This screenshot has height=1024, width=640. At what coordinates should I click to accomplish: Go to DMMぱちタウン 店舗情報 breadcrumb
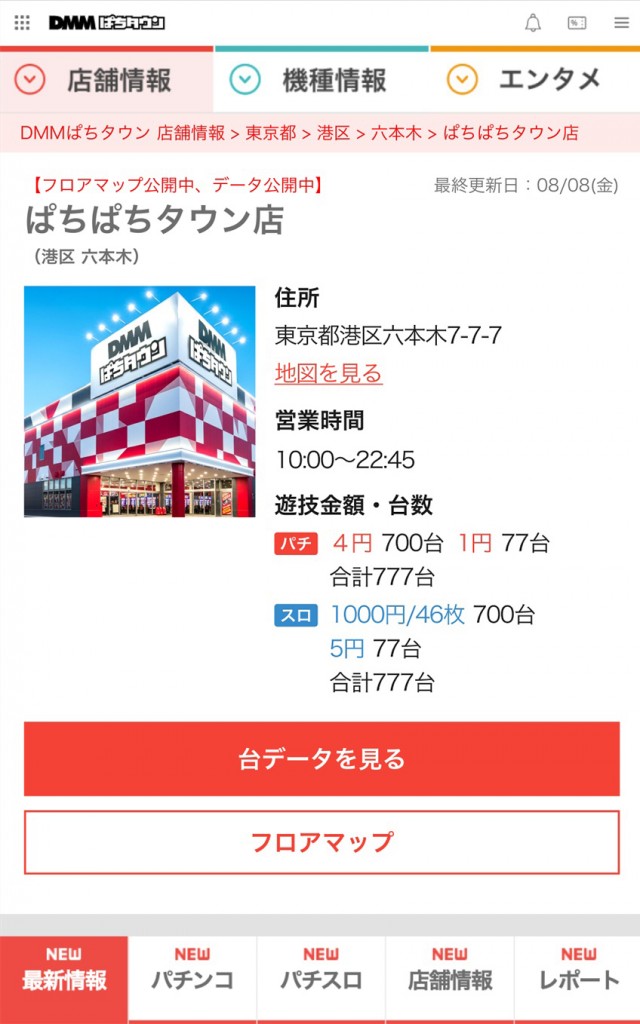coord(122,132)
